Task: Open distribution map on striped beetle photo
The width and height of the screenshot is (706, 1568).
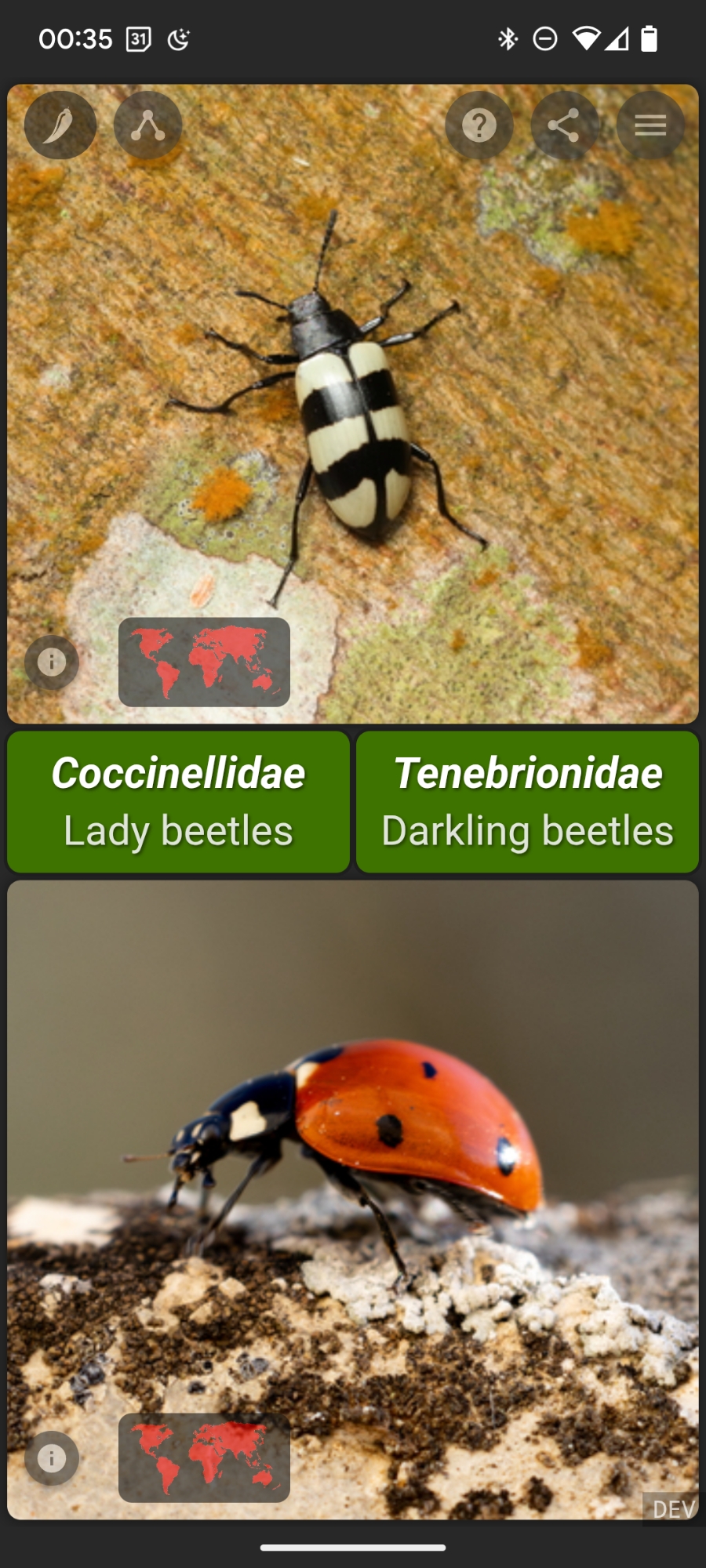Action: [204, 662]
